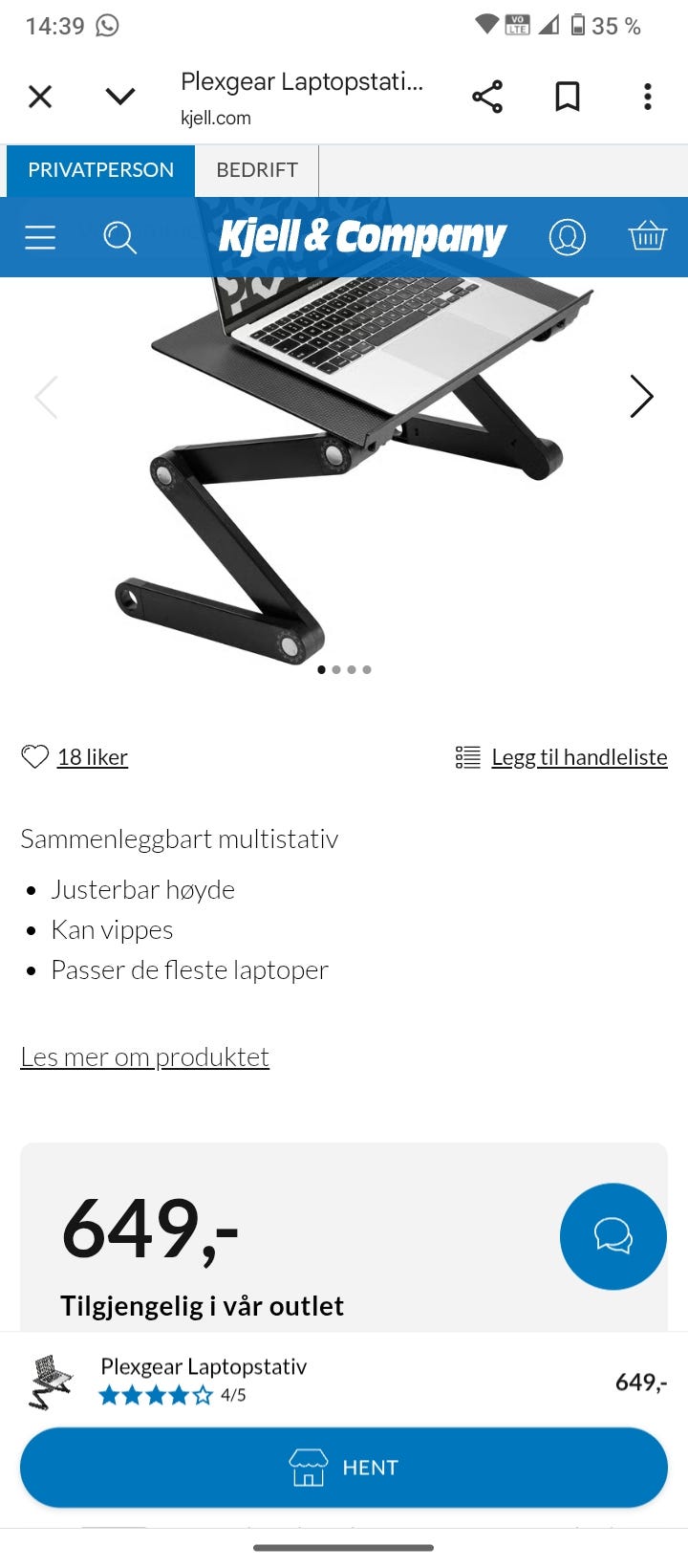Open the hamburger navigation menu

(x=39, y=236)
